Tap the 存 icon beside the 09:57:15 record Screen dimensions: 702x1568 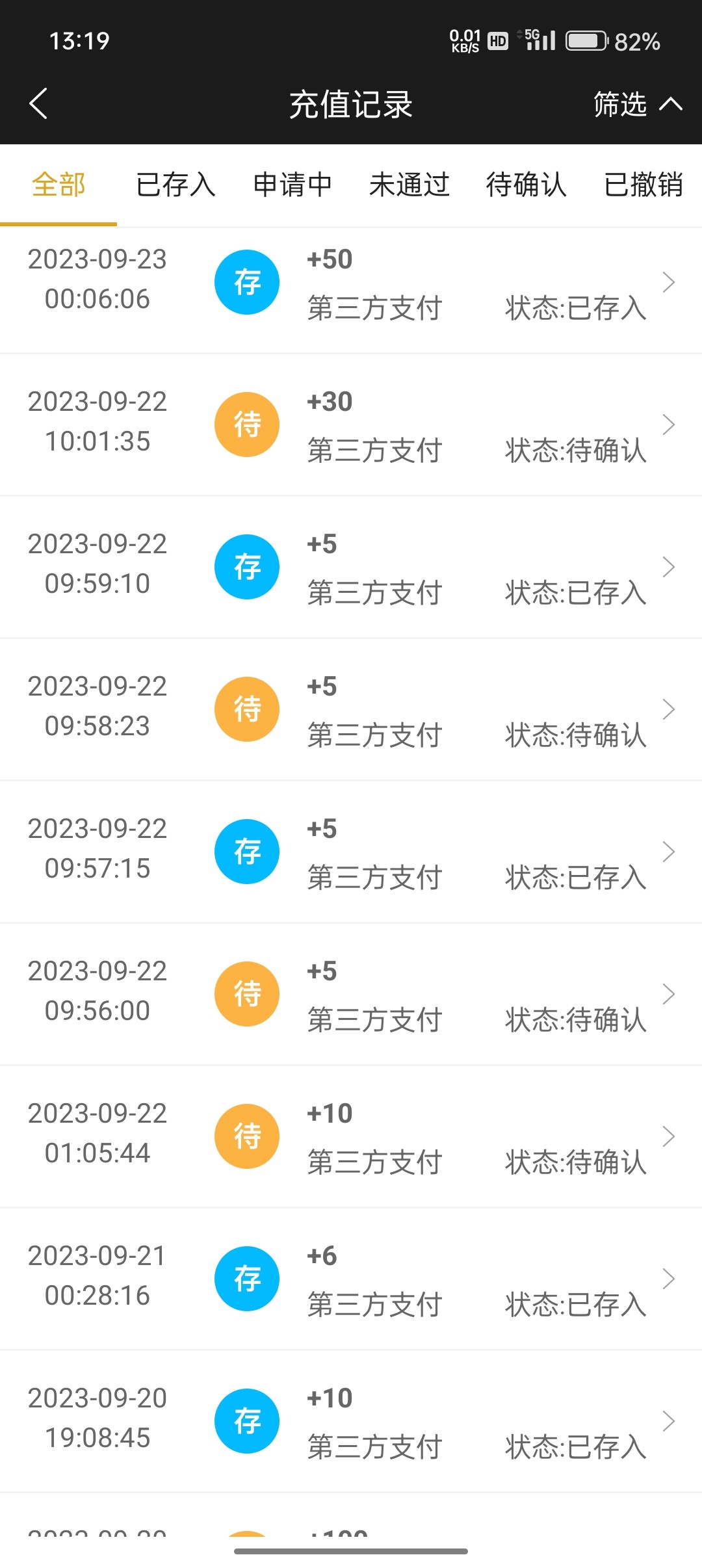247,852
